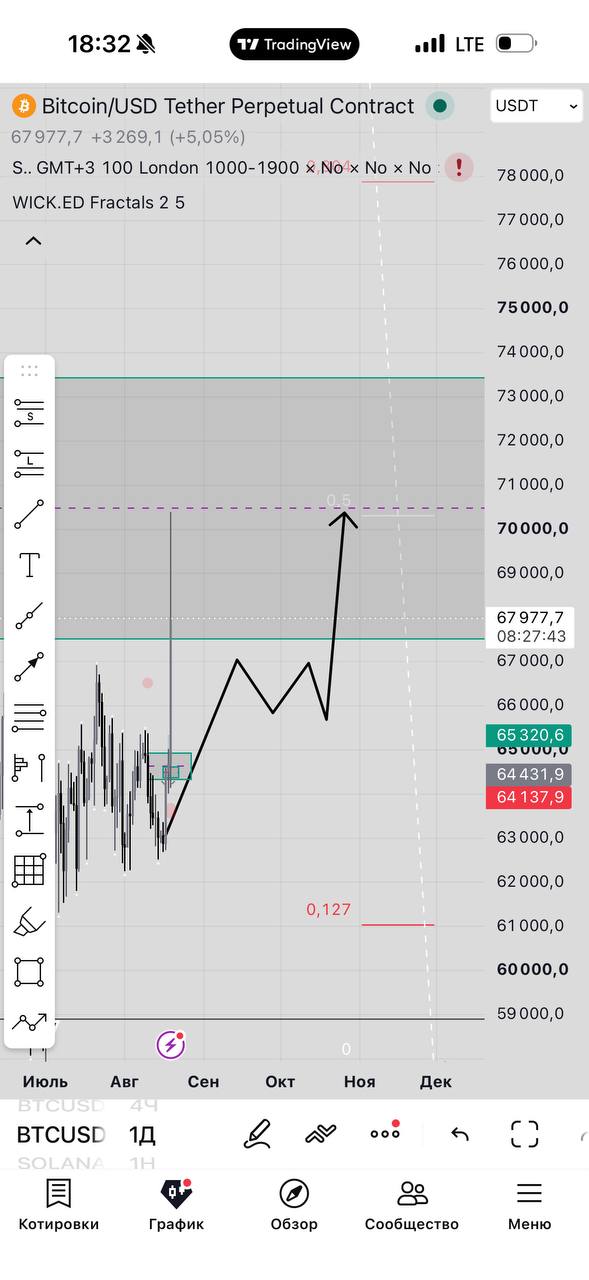Undo the last chart action
The width and height of the screenshot is (589, 1280).
(459, 1133)
